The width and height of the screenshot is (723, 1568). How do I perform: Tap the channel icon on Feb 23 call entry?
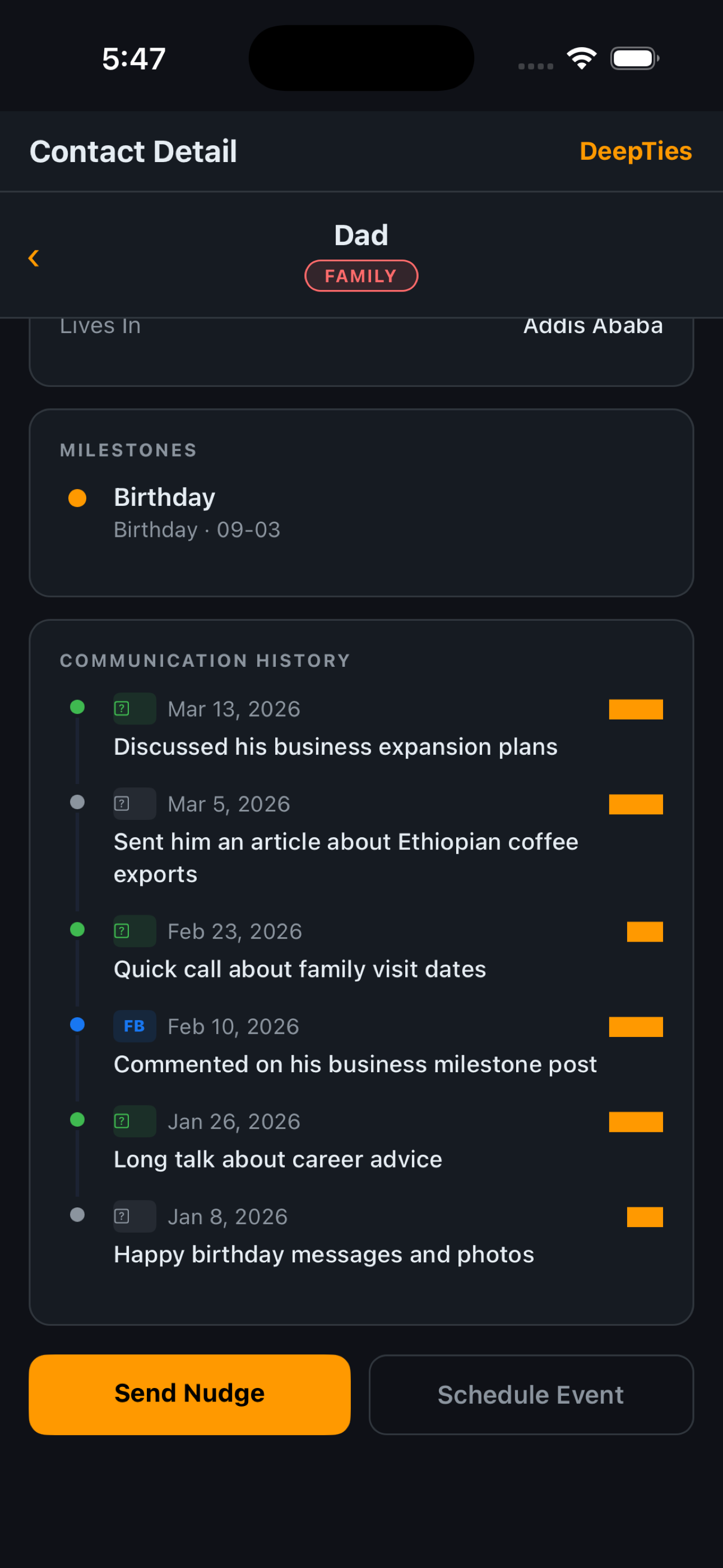tap(134, 931)
